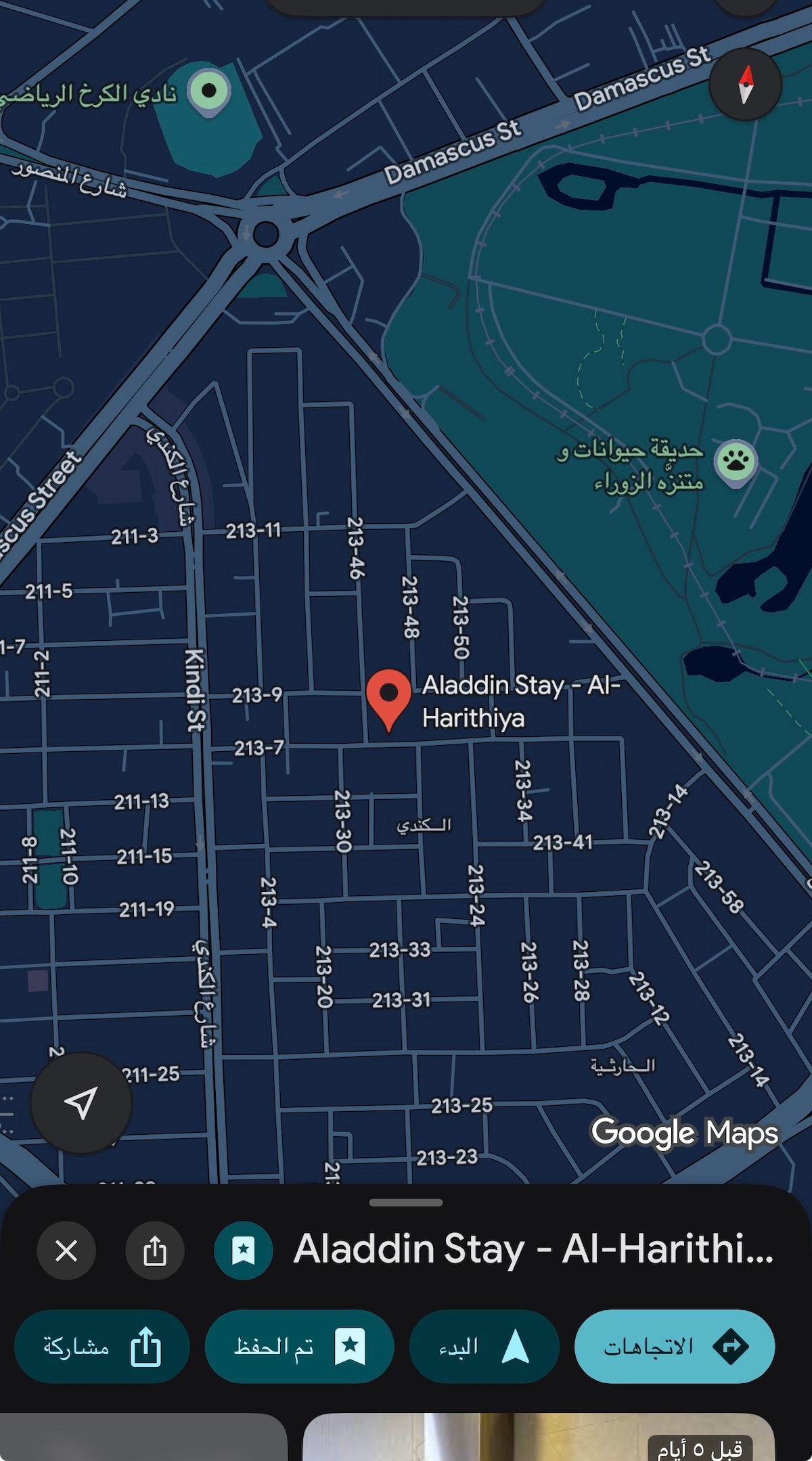Center map on my current location
Viewport: 812px width, 1461px height.
tap(81, 1103)
